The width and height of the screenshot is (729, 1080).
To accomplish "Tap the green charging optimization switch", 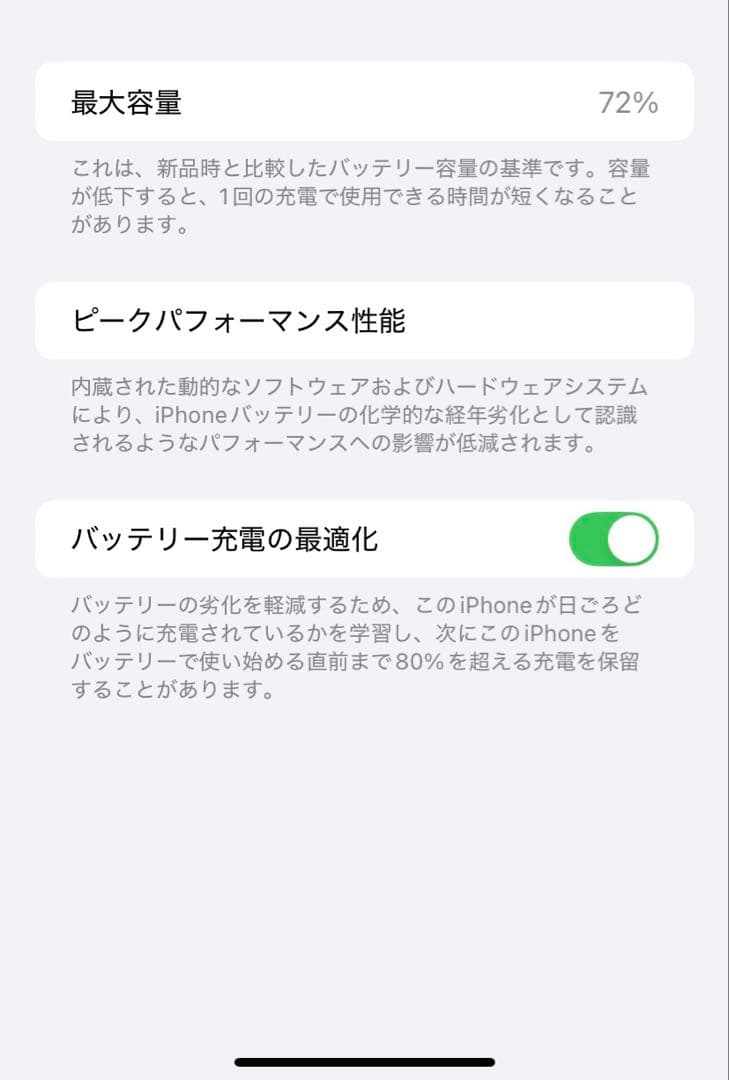I will (615, 538).
